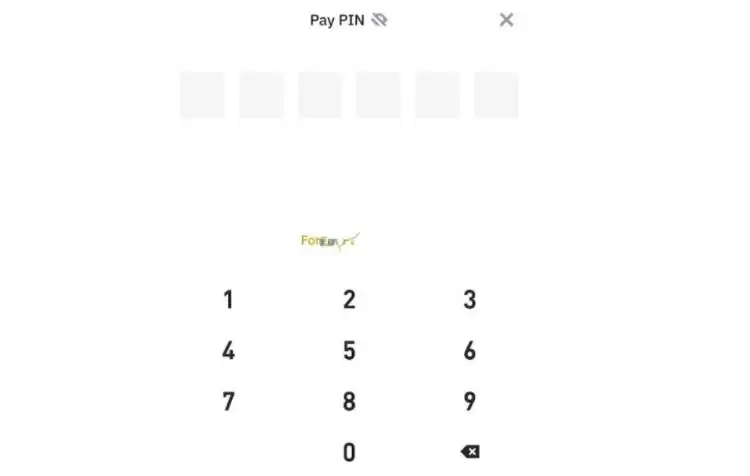Enter digit 9 on the keypad
Image resolution: width=750 pixels, height=476 pixels.
click(469, 402)
